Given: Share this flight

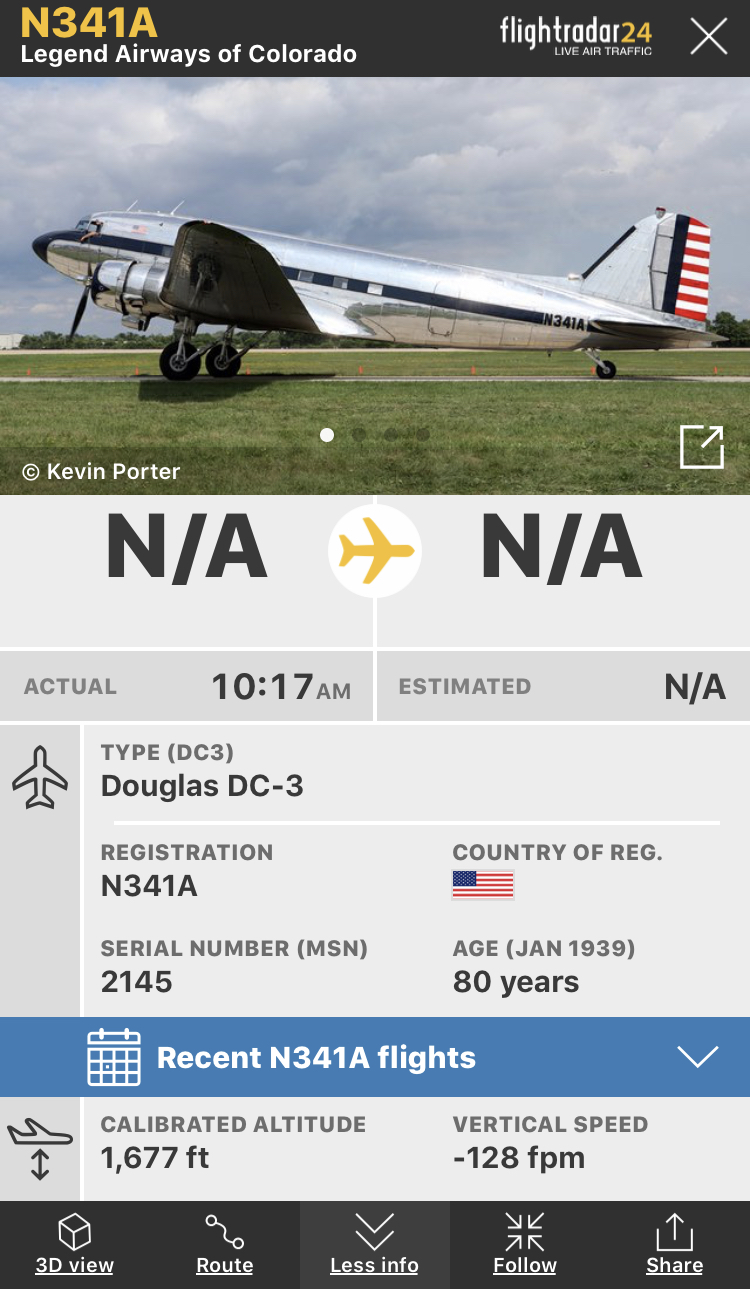Looking at the screenshot, I should (x=674, y=1244).
